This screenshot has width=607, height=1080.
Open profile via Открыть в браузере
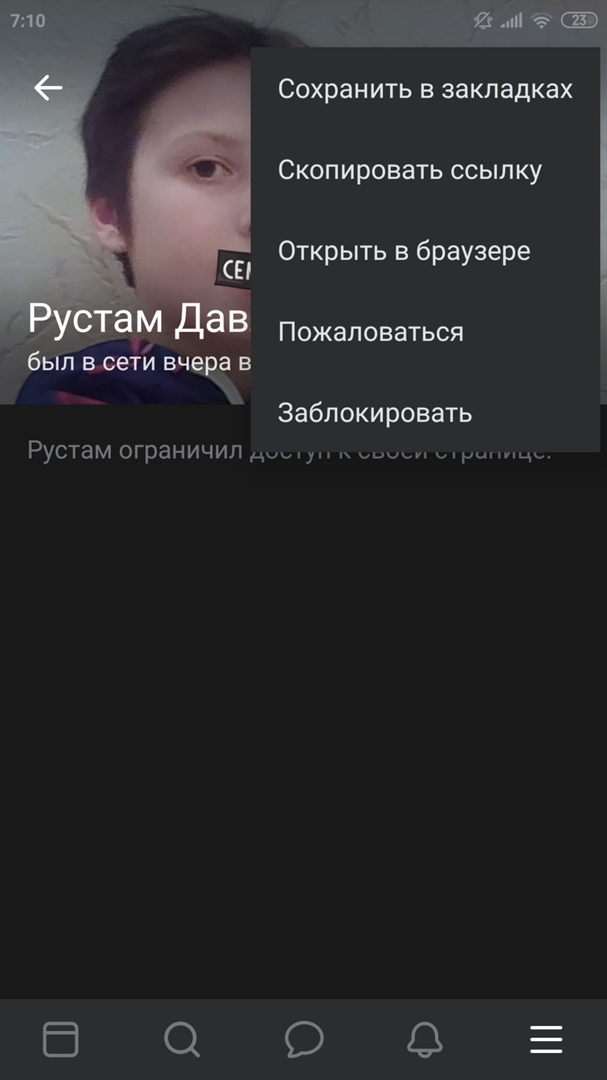(404, 251)
